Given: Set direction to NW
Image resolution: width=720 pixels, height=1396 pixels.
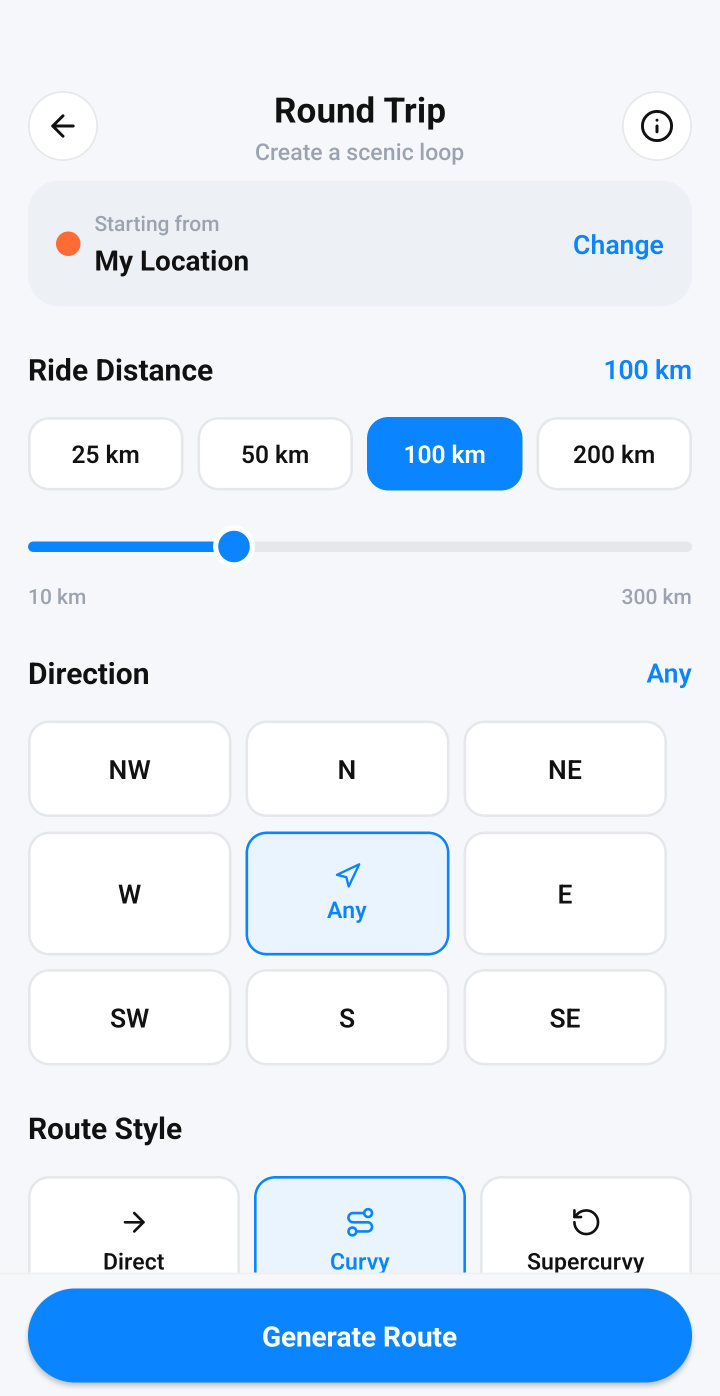Looking at the screenshot, I should click(x=130, y=769).
